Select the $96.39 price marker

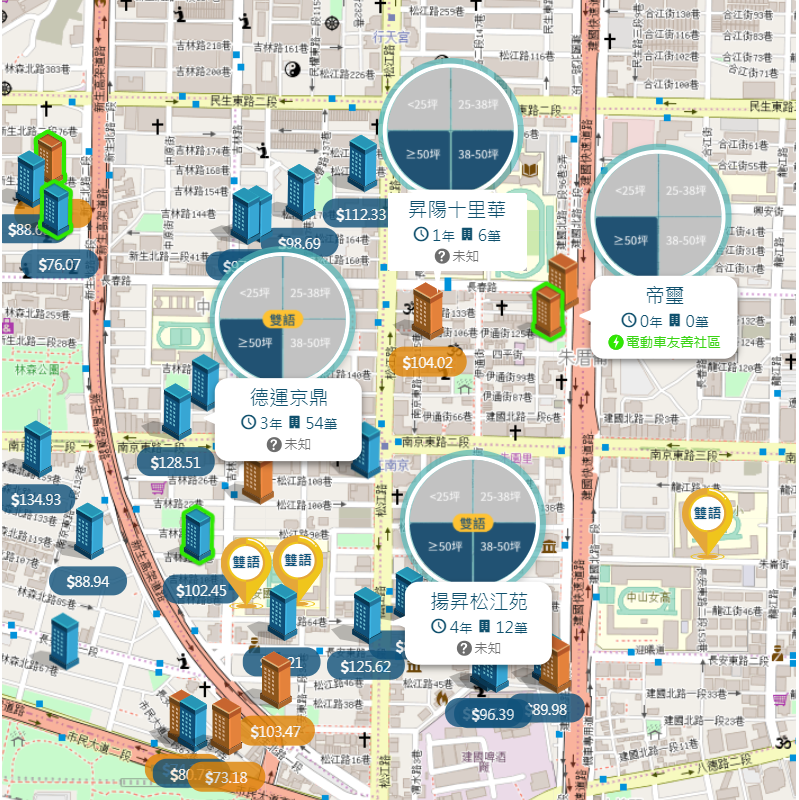coord(492,714)
